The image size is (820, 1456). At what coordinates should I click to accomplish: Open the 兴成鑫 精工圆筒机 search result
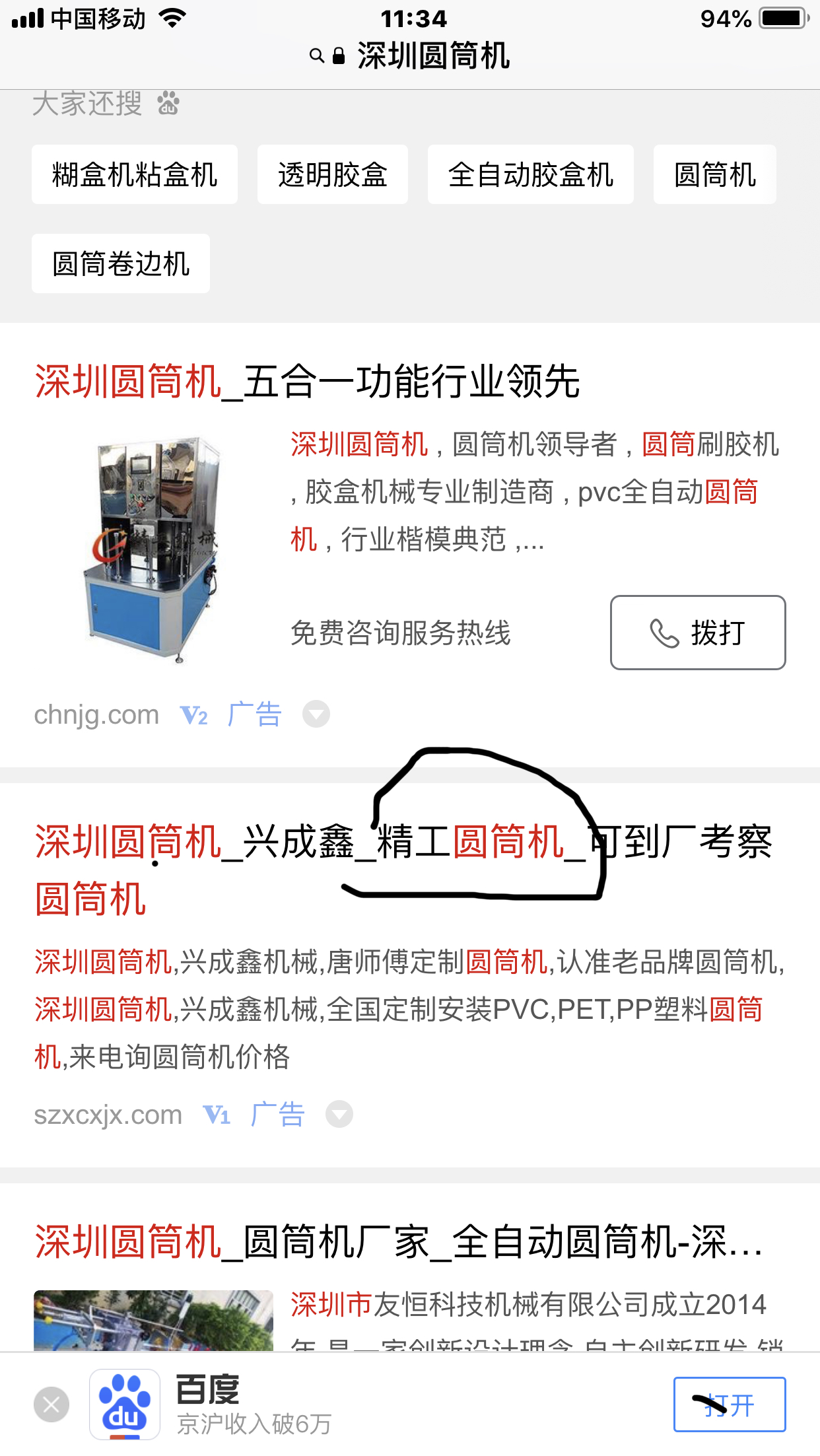click(x=403, y=843)
